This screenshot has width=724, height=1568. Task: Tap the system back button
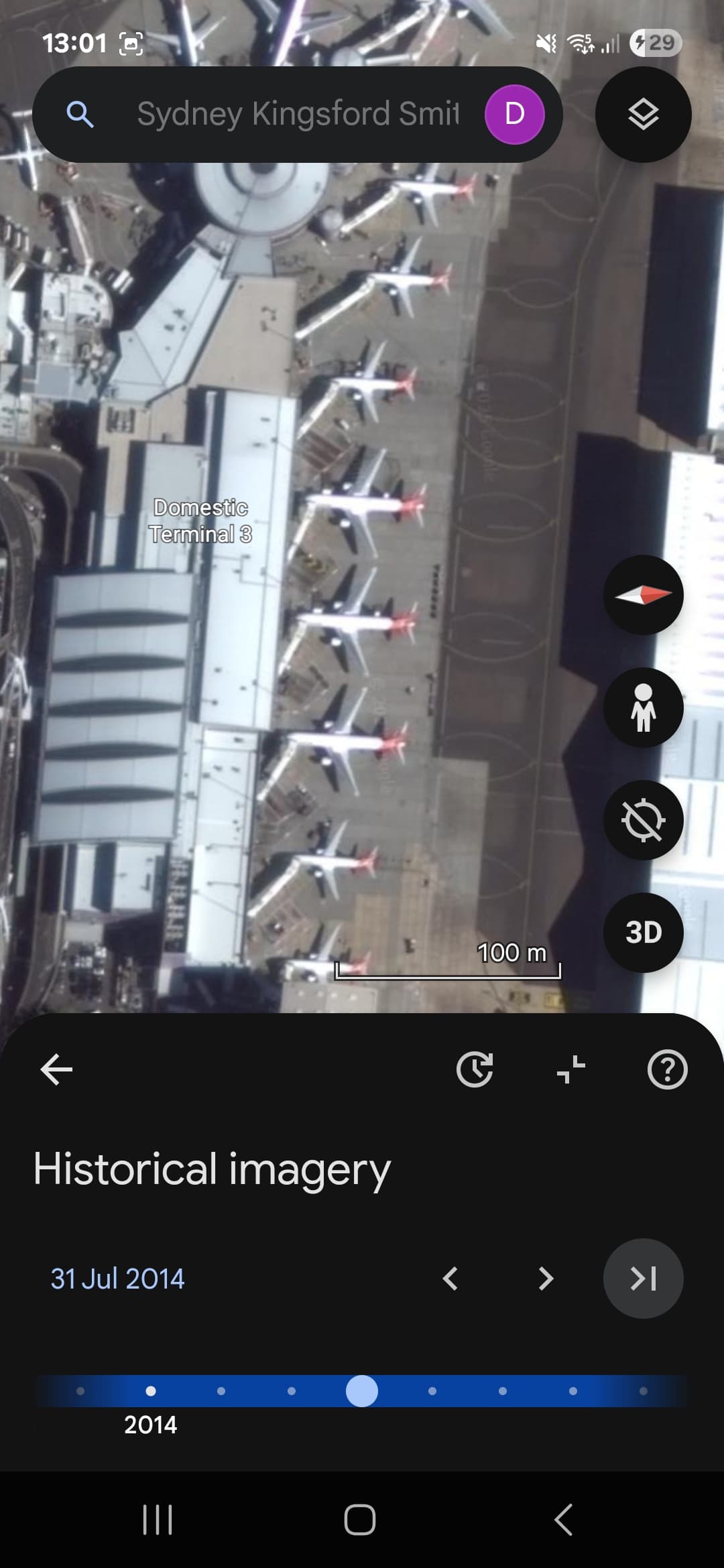(564, 1520)
